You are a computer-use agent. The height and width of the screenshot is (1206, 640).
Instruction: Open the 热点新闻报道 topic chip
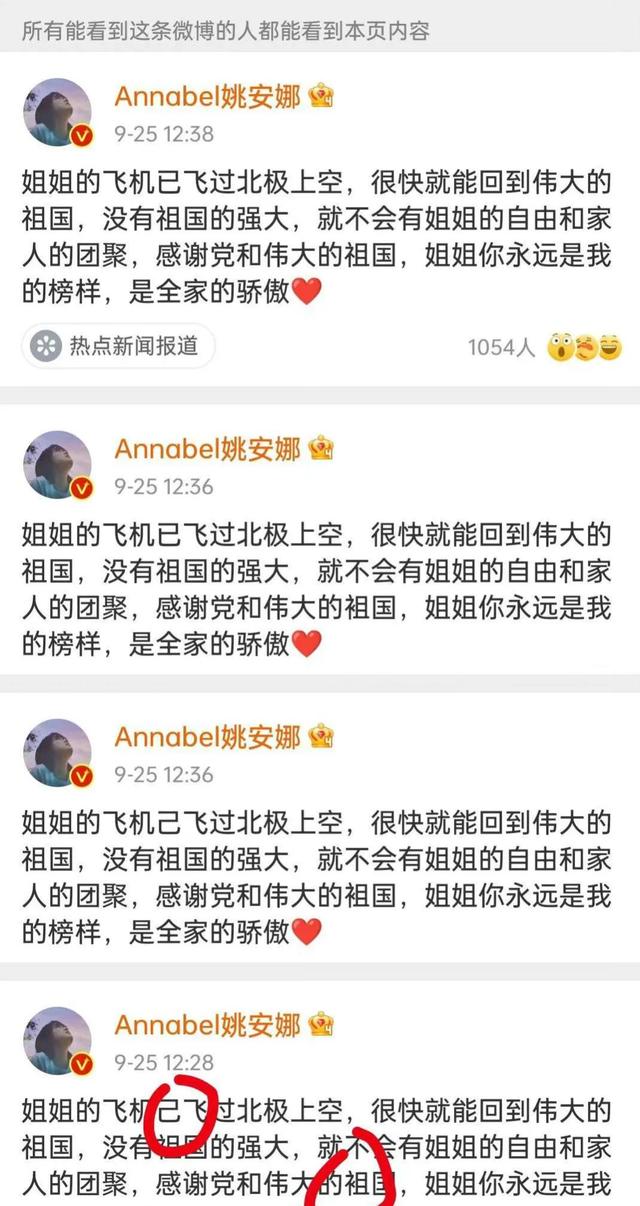118,346
